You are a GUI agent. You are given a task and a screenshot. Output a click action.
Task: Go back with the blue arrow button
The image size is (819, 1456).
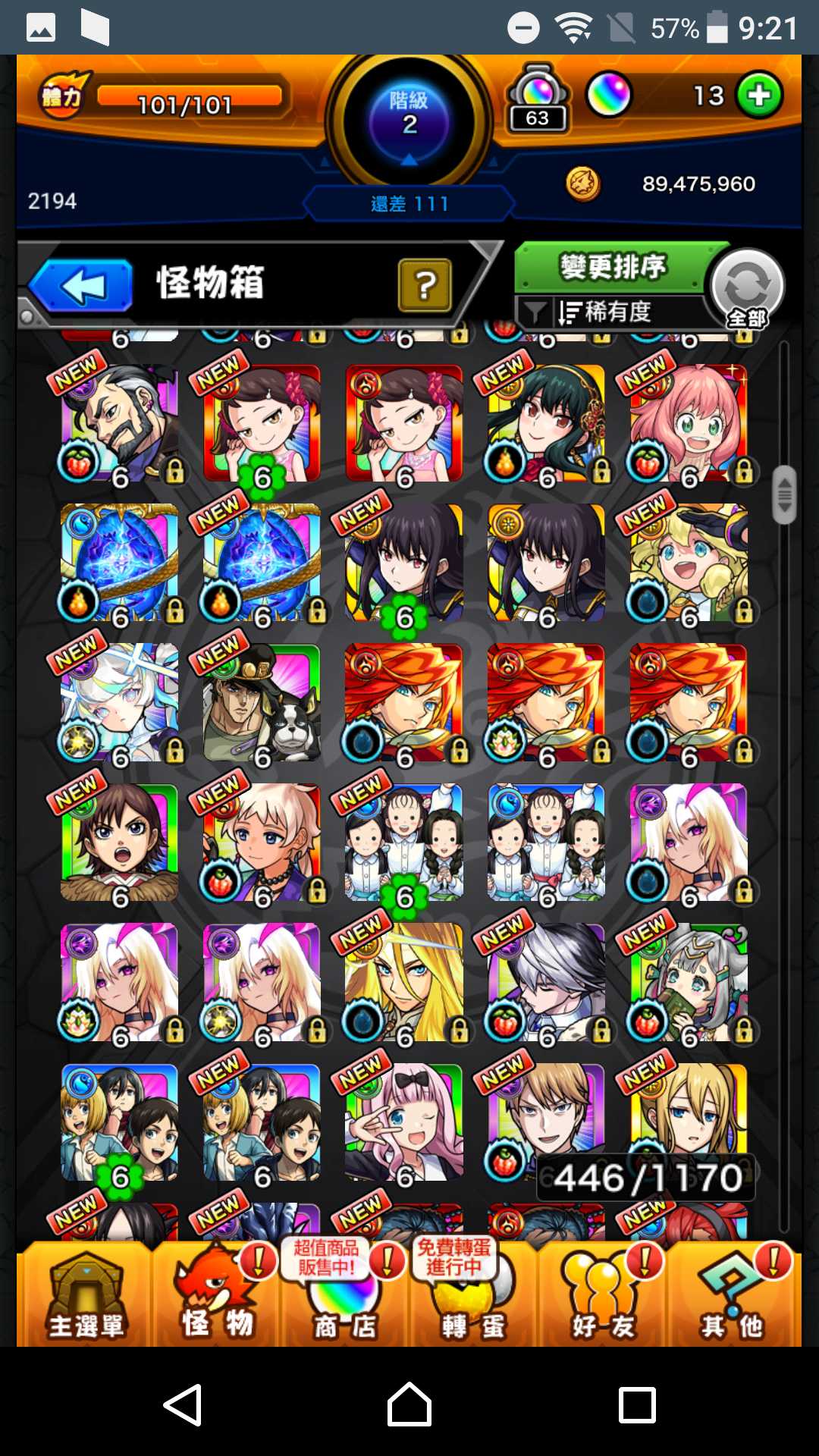[82, 286]
